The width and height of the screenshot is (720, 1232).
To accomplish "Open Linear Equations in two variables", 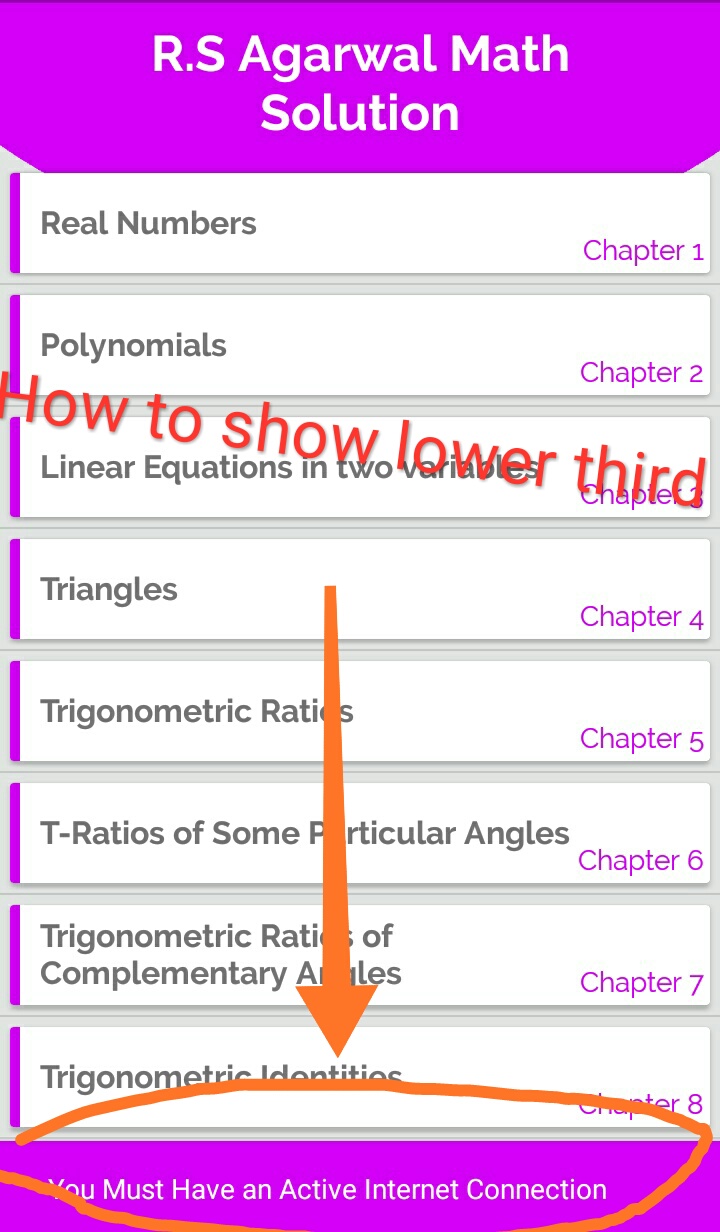I will (360, 468).
